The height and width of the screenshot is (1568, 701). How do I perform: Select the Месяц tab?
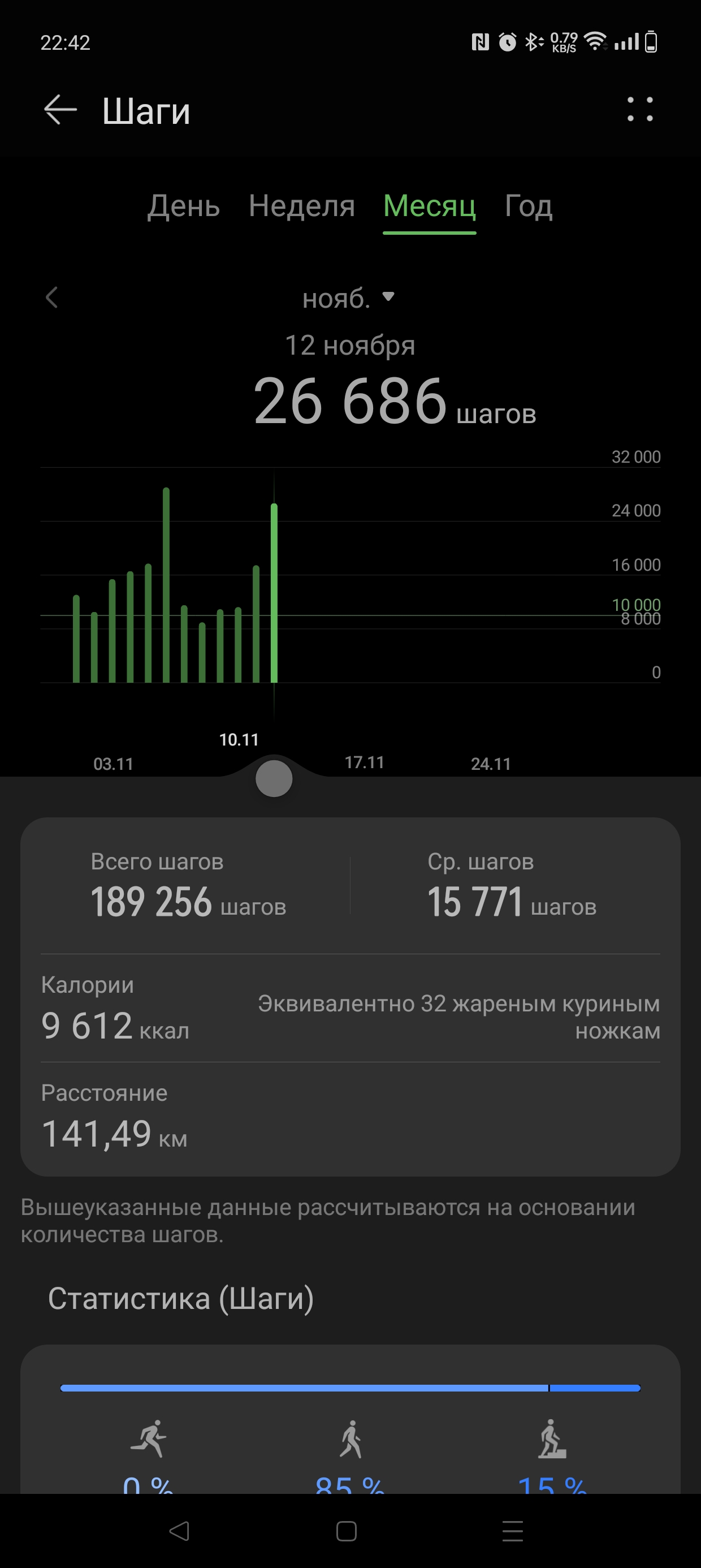429,206
